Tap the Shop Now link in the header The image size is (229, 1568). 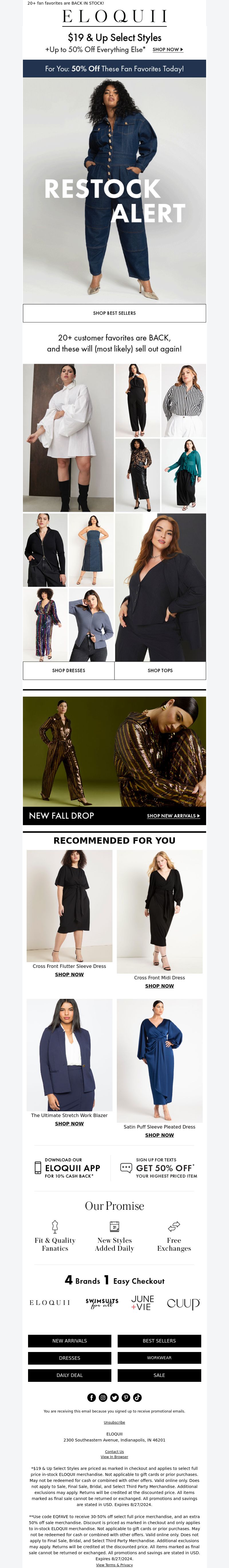click(167, 49)
